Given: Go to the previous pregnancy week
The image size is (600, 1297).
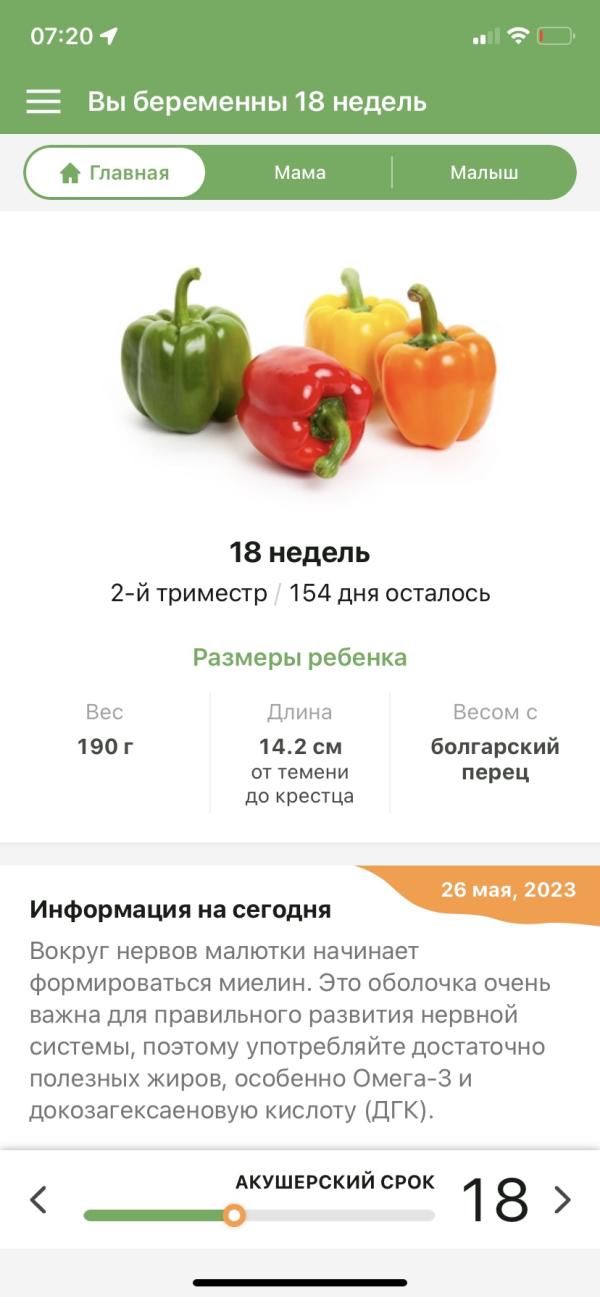Looking at the screenshot, I should click(x=38, y=1199).
